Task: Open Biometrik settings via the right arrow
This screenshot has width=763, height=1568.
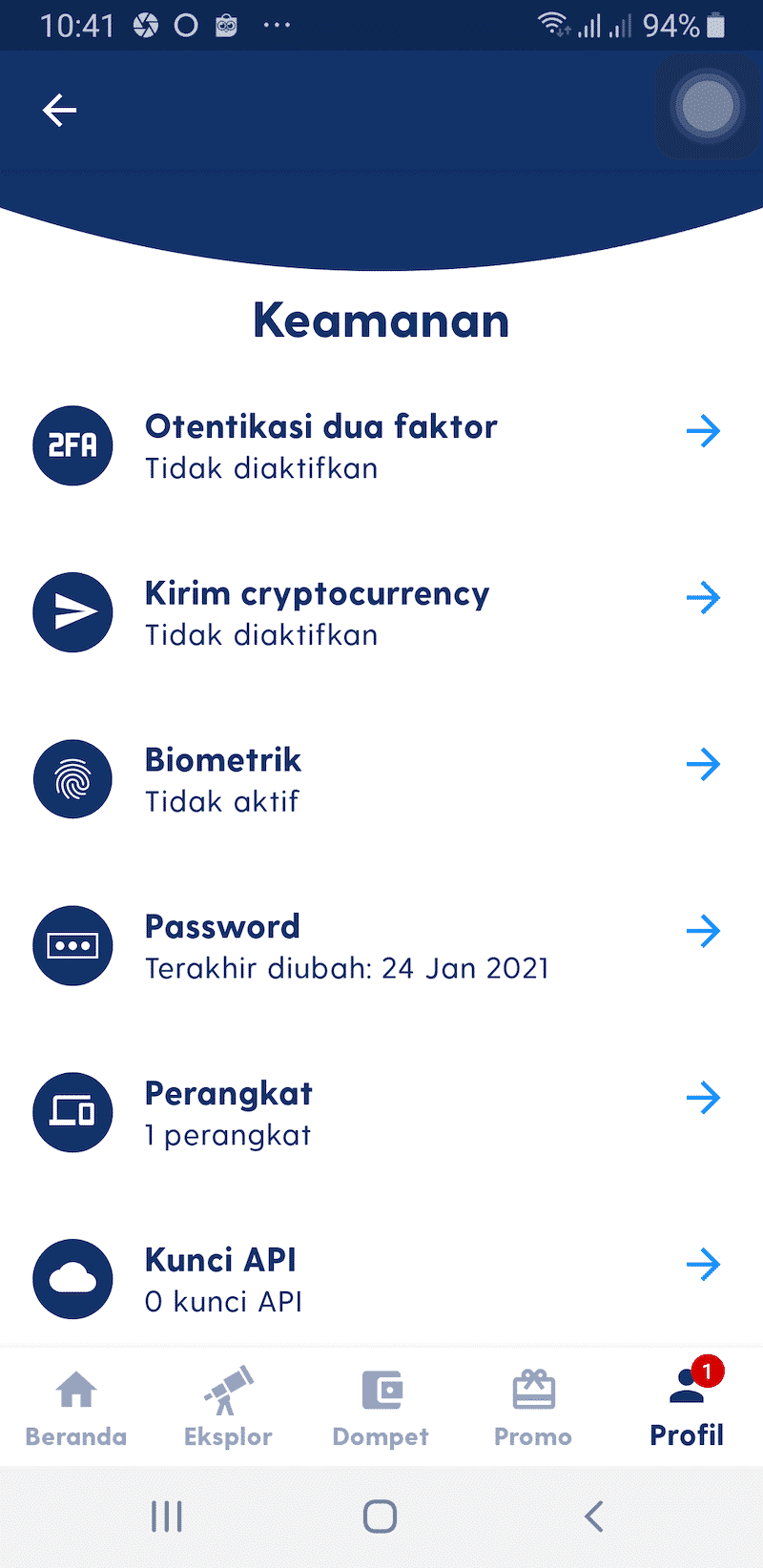Action: pos(704,764)
